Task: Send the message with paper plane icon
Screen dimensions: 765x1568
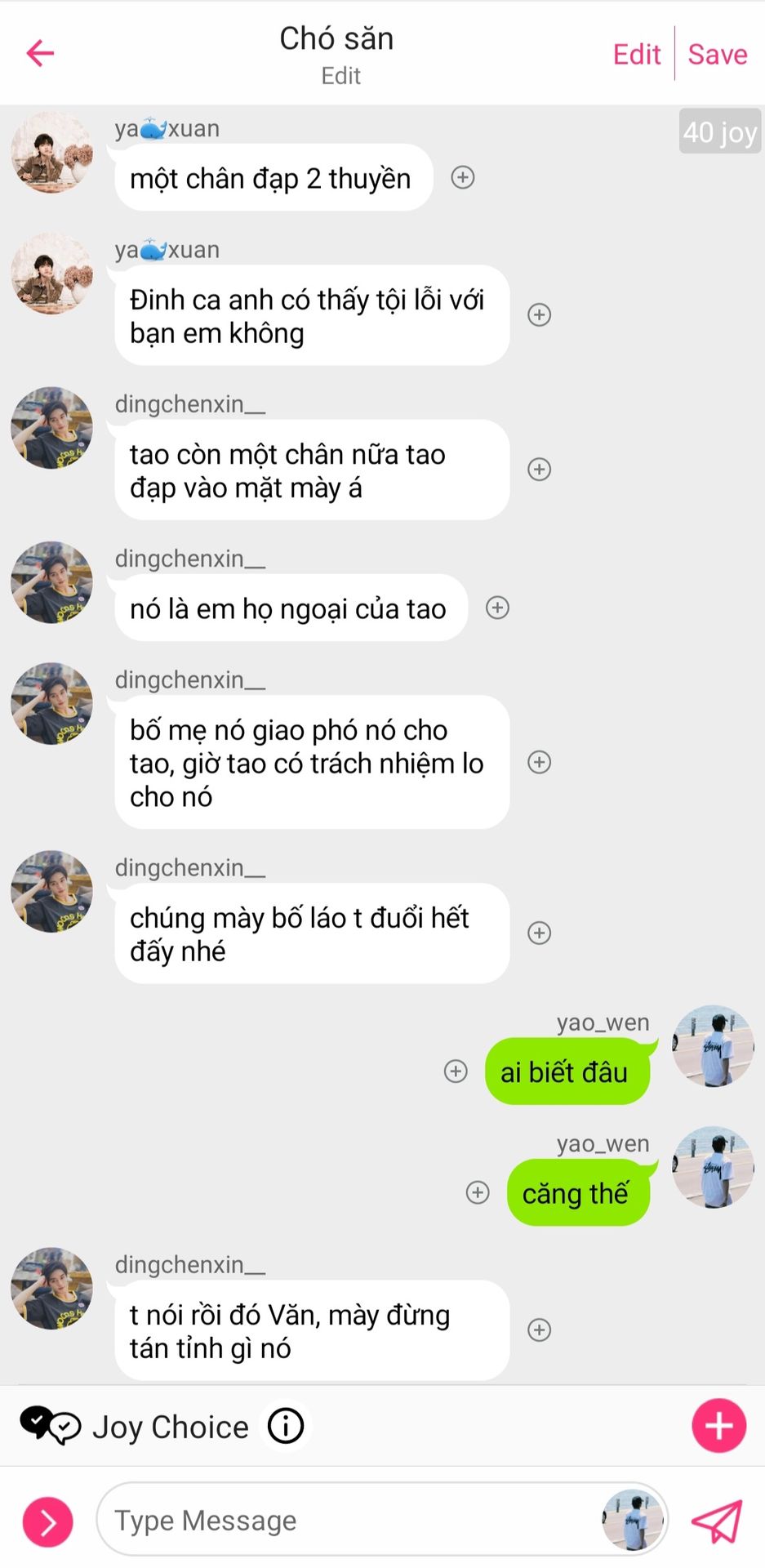Action: point(717,1521)
